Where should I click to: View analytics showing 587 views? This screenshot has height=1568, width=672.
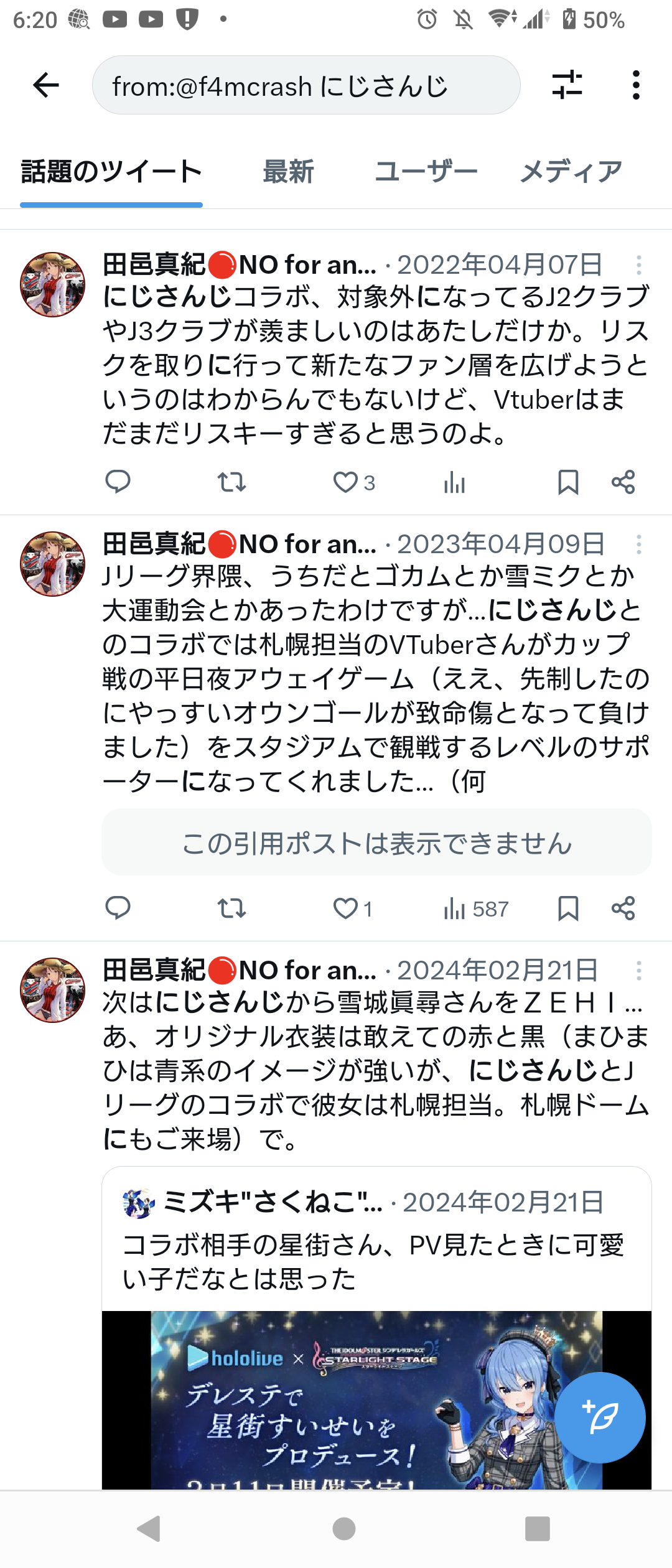coord(476,909)
